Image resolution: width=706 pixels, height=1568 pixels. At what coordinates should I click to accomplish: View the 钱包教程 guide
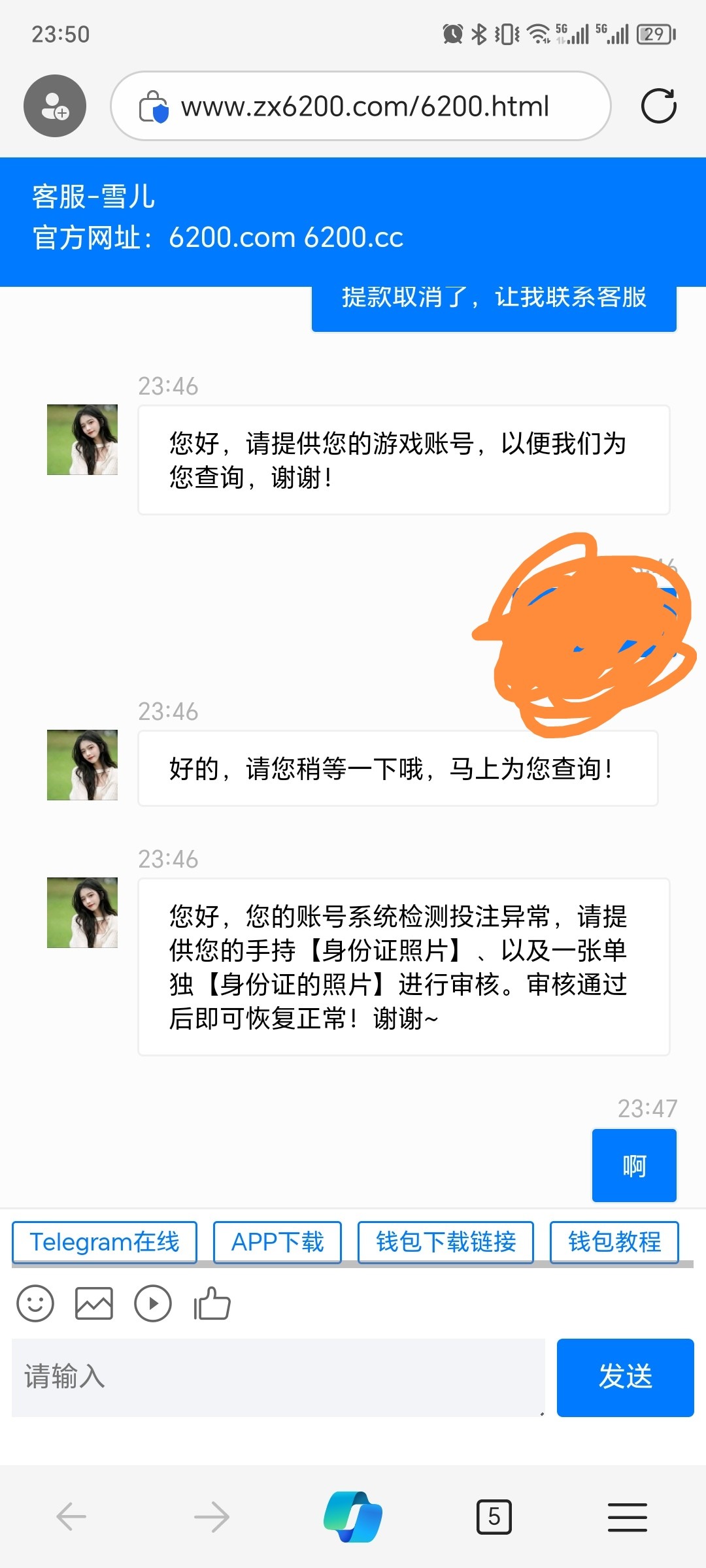point(614,1242)
